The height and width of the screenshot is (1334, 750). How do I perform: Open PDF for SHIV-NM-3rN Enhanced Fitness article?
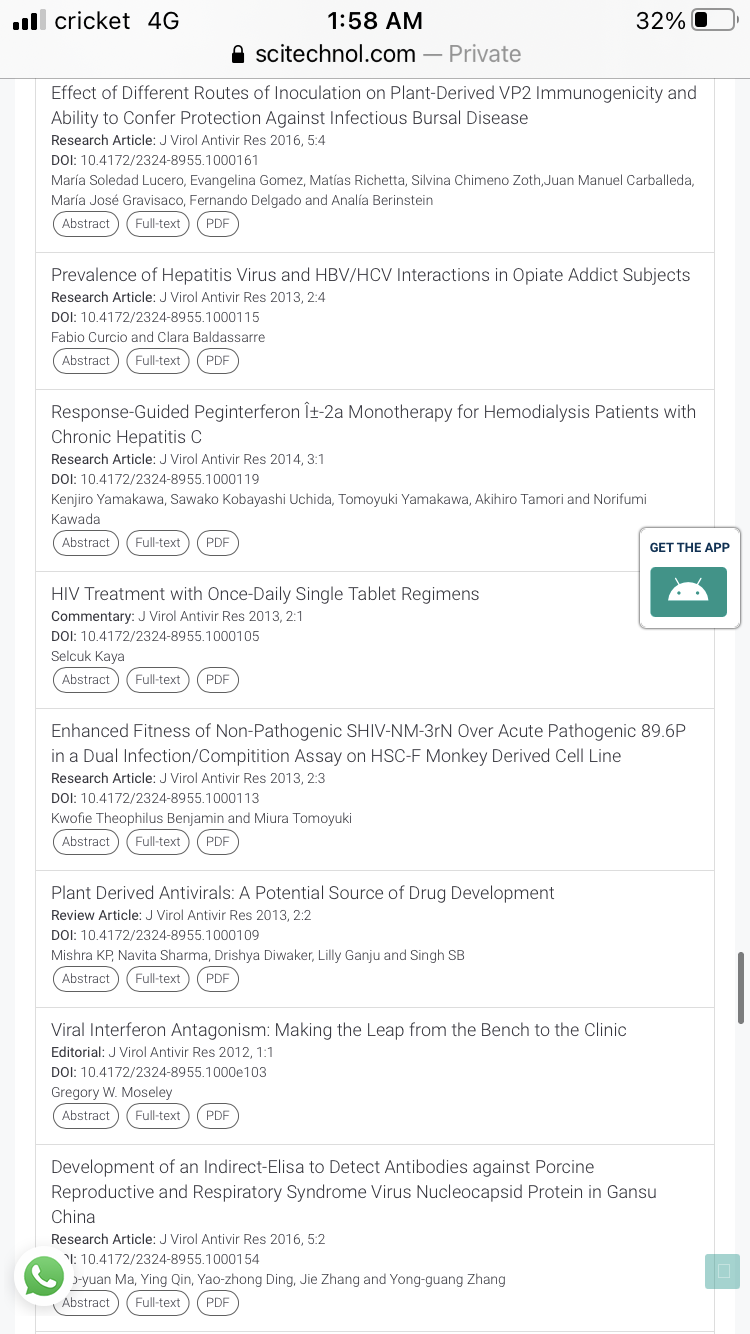(x=217, y=842)
